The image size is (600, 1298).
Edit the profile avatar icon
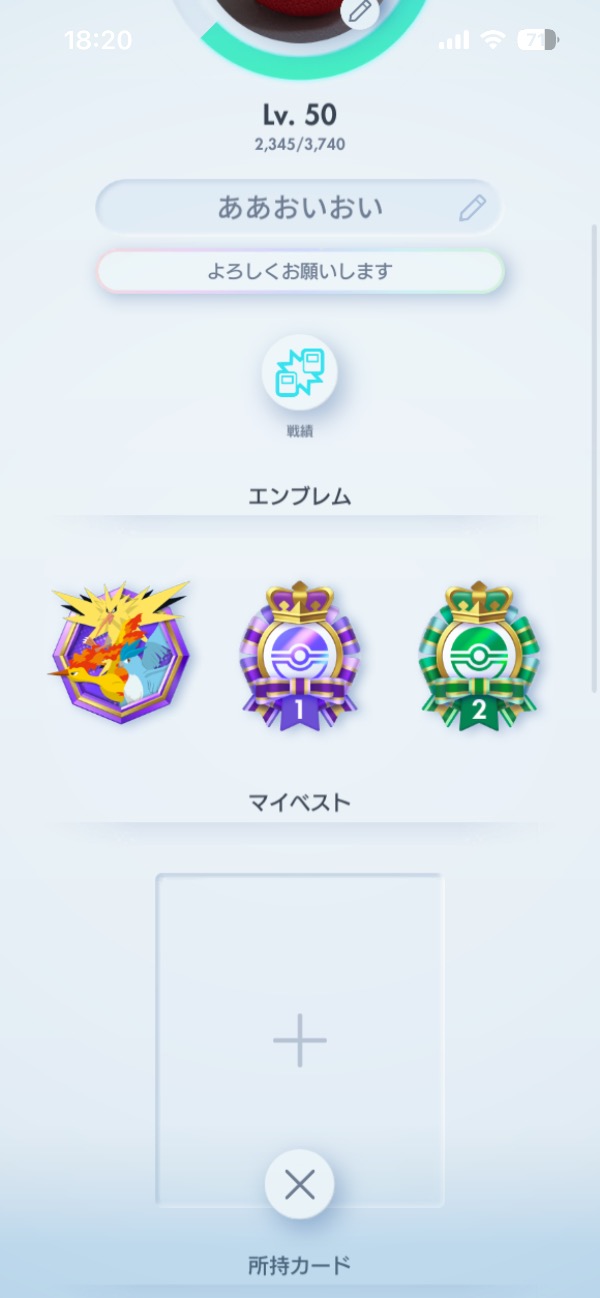tap(359, 11)
